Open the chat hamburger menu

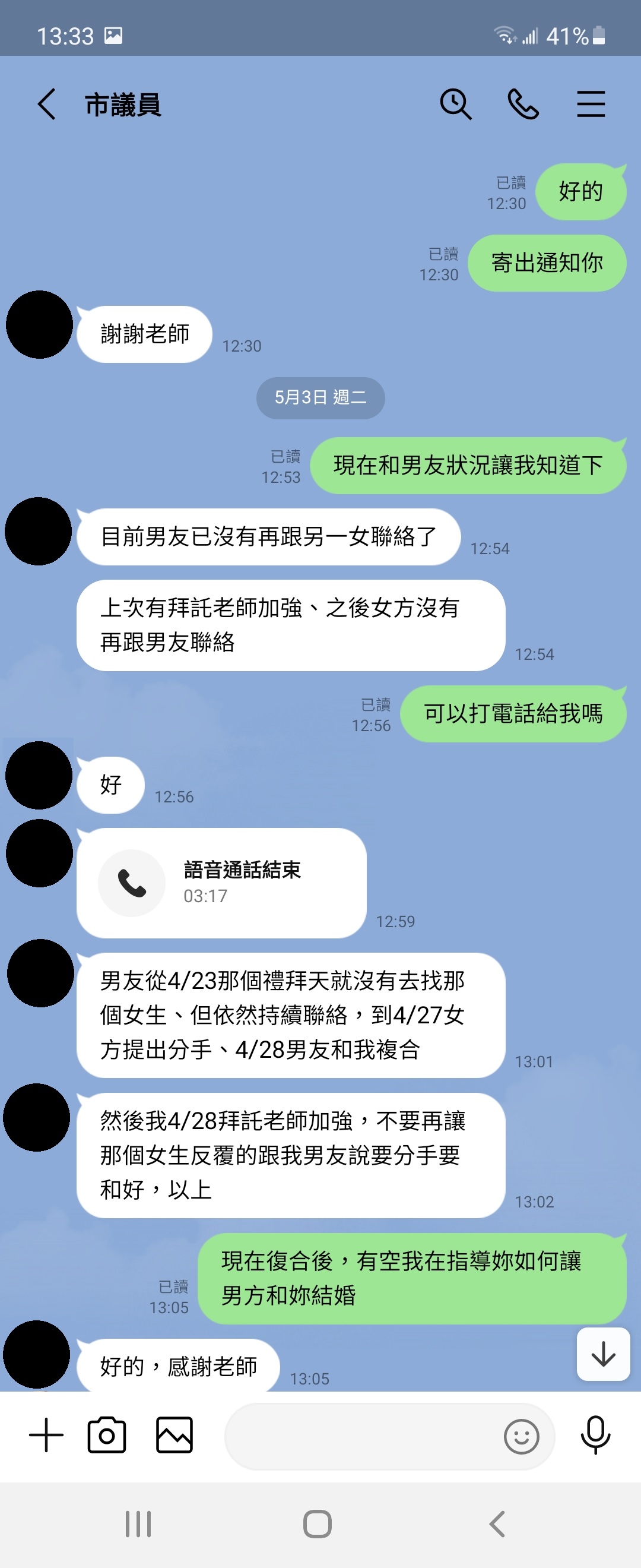click(x=591, y=104)
